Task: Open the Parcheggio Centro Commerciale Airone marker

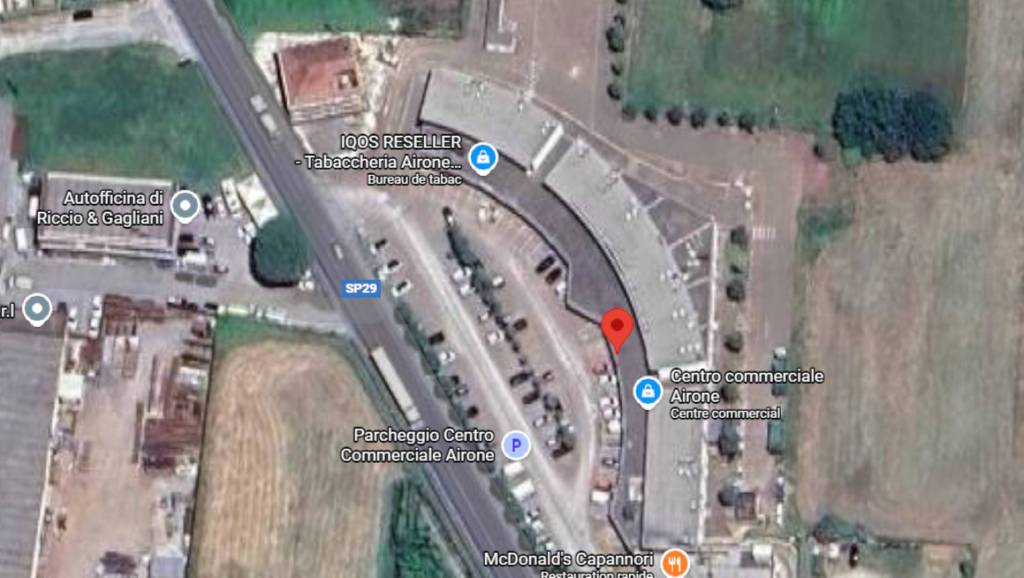Action: coord(515,445)
